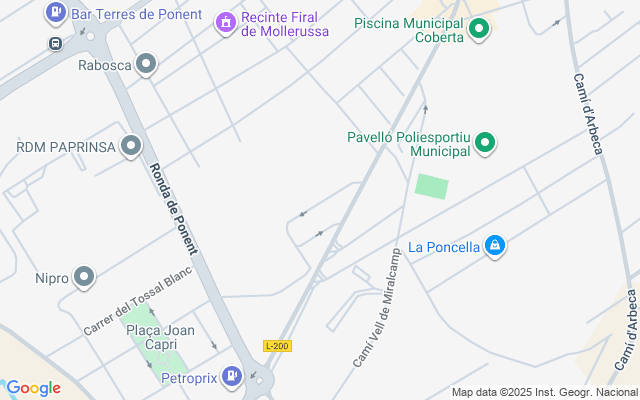Select the RDM PAPRINSA marker

click(131, 146)
